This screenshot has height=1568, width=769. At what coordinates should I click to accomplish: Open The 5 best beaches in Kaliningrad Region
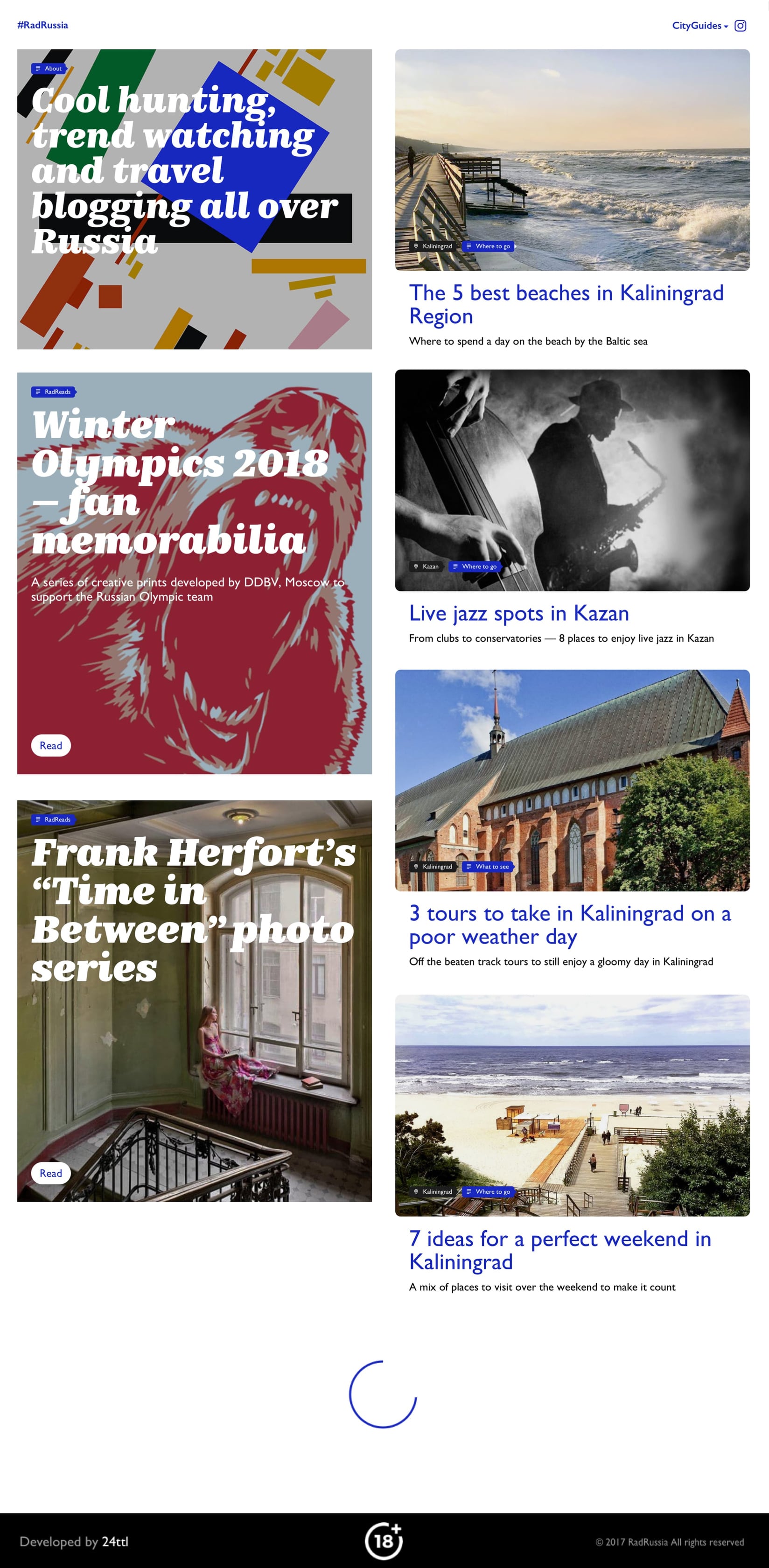(566, 304)
